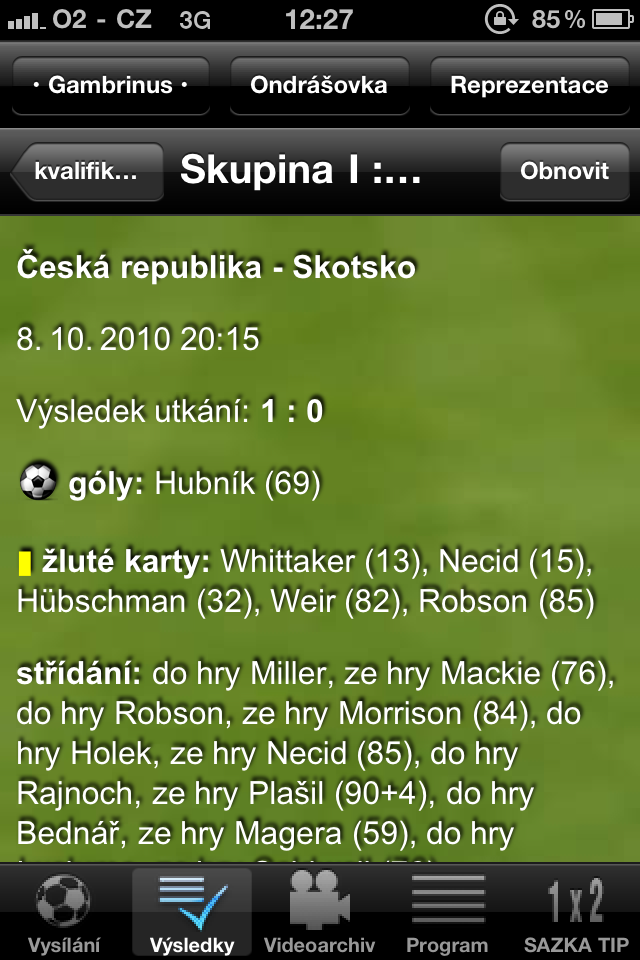This screenshot has width=640, height=960.
Task: Switch to the Program tab
Action: [x=447, y=912]
